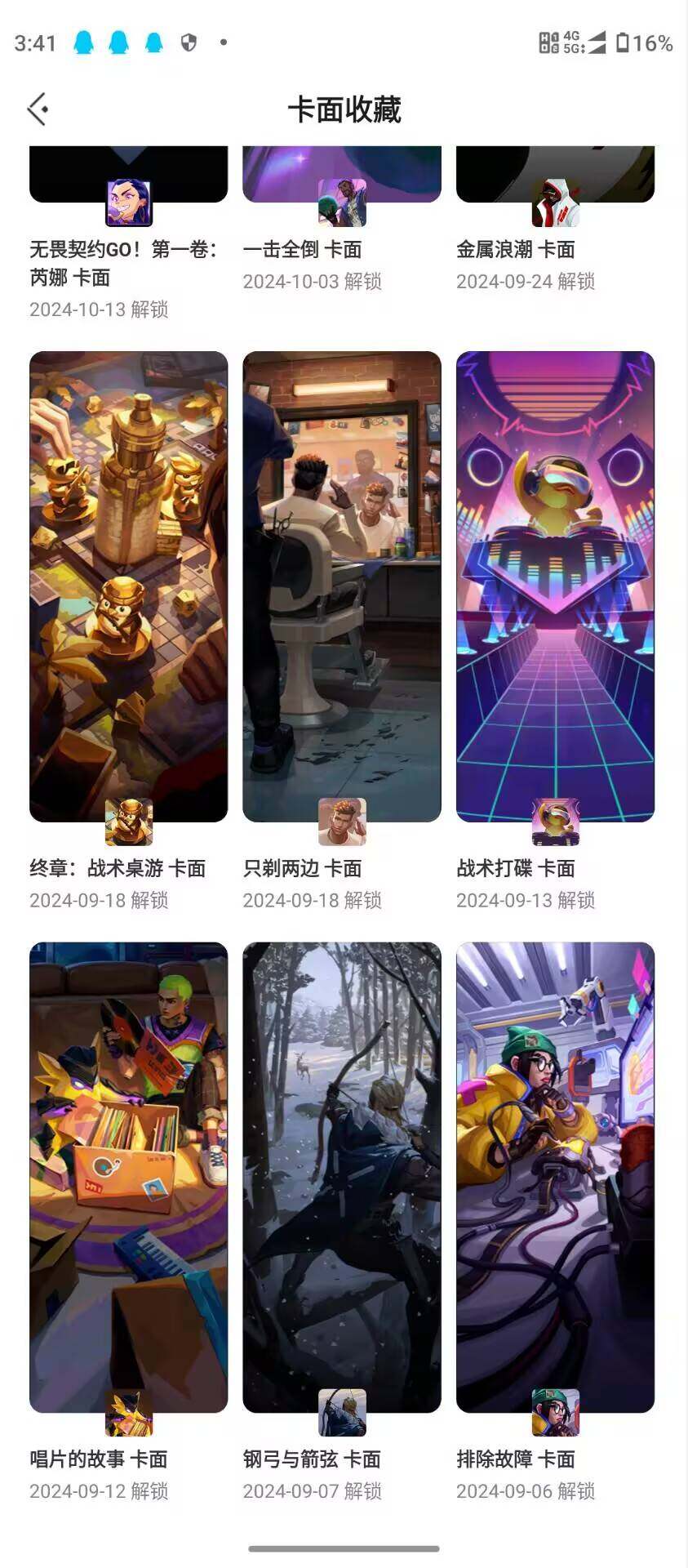Open the 只剃两边 barbershop card
Viewport: 688px width, 1568px height.
(x=341, y=586)
